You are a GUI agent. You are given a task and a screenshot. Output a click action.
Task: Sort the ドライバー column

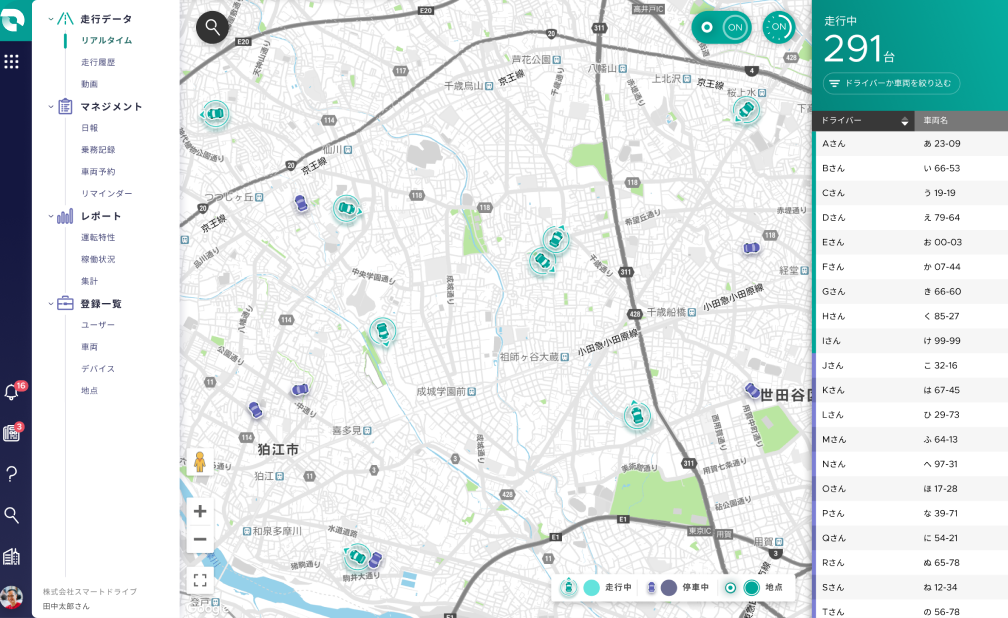tap(905, 121)
